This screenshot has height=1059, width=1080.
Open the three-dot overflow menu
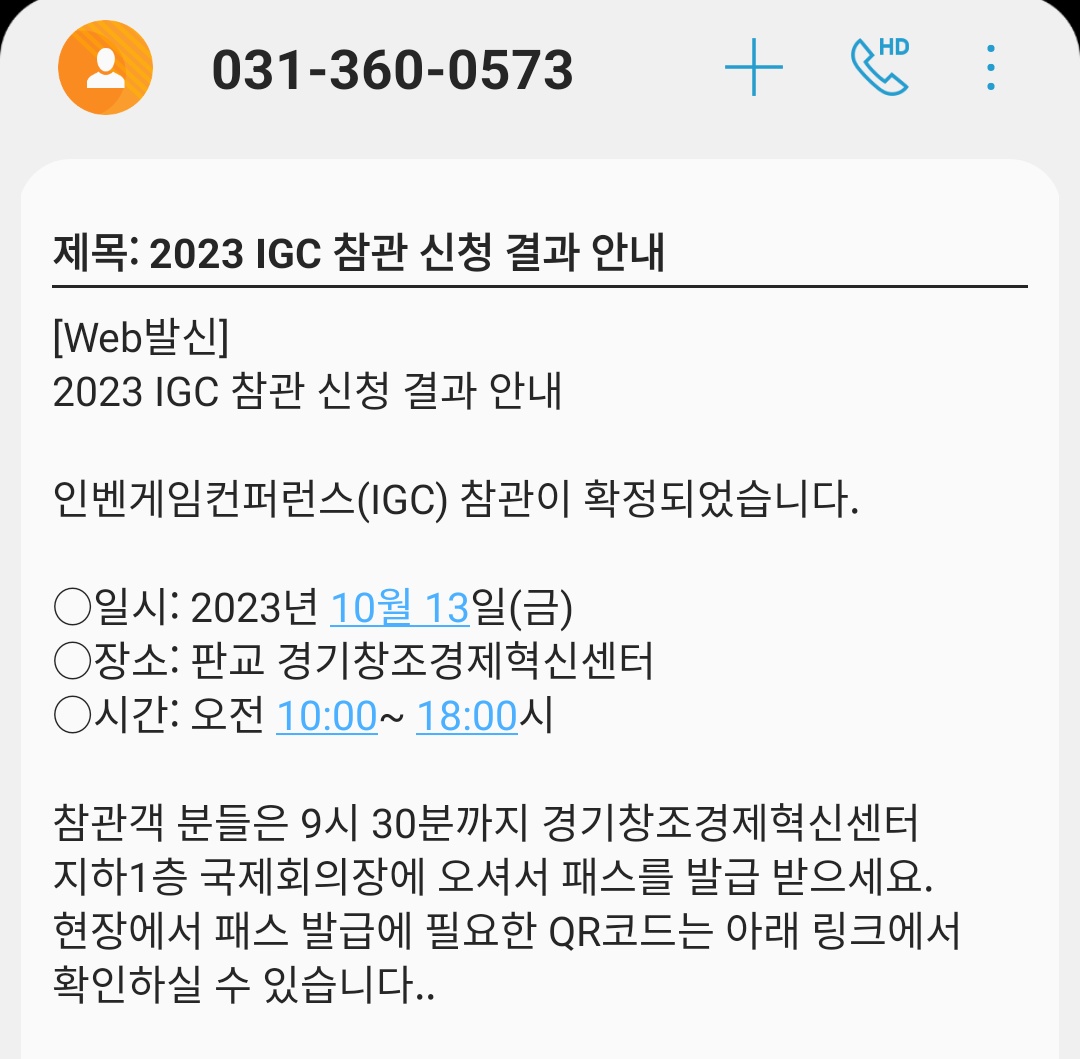click(x=990, y=68)
